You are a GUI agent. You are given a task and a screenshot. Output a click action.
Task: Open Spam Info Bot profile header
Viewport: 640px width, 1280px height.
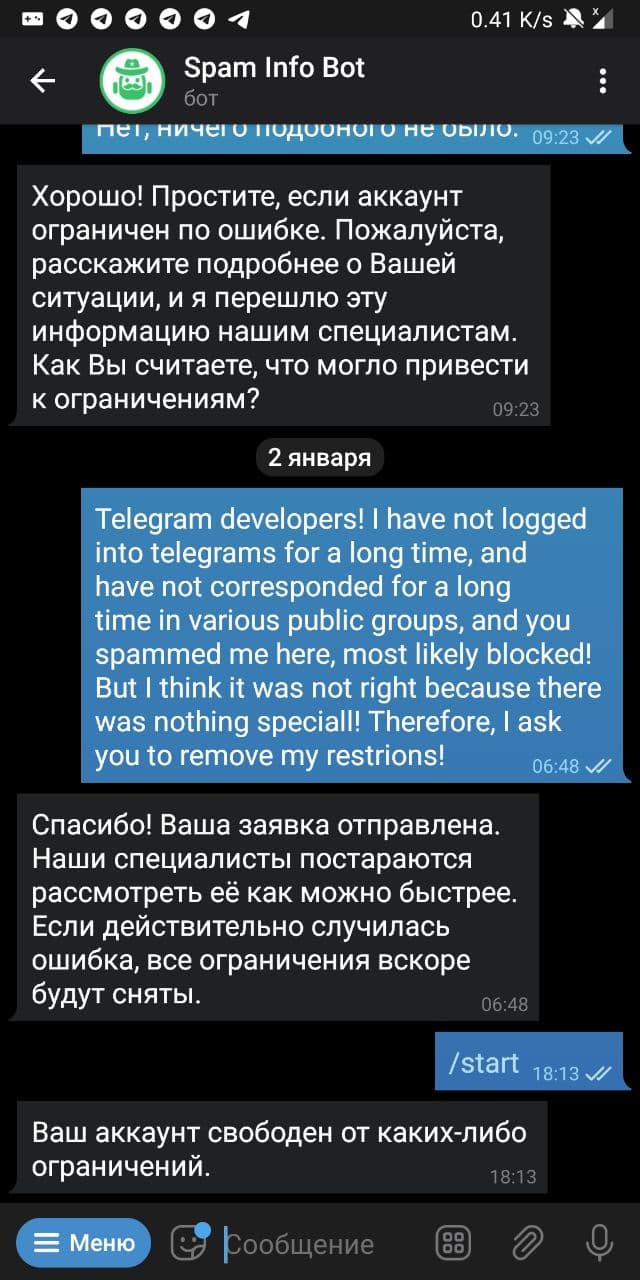(274, 80)
